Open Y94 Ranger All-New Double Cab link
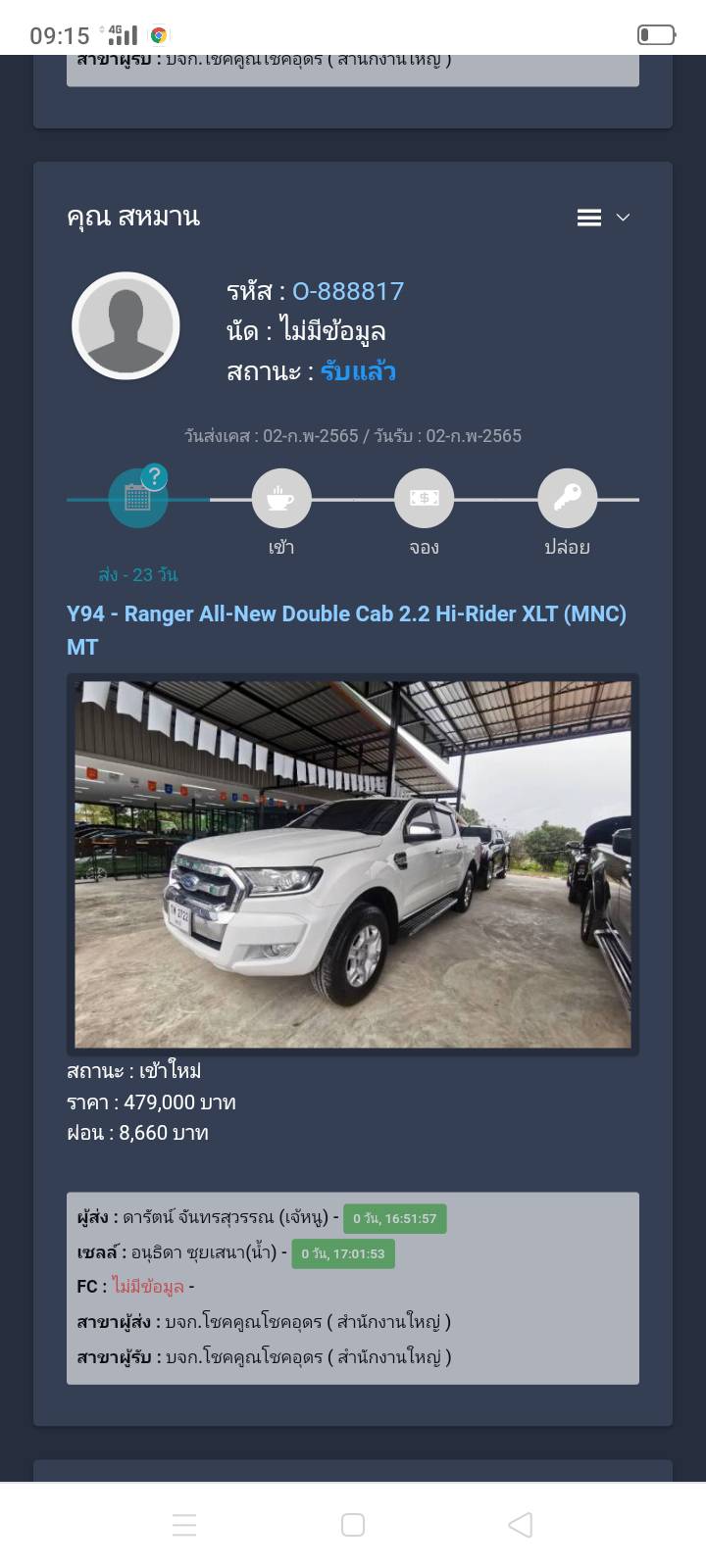Image resolution: width=706 pixels, height=1568 pixels. (x=347, y=630)
